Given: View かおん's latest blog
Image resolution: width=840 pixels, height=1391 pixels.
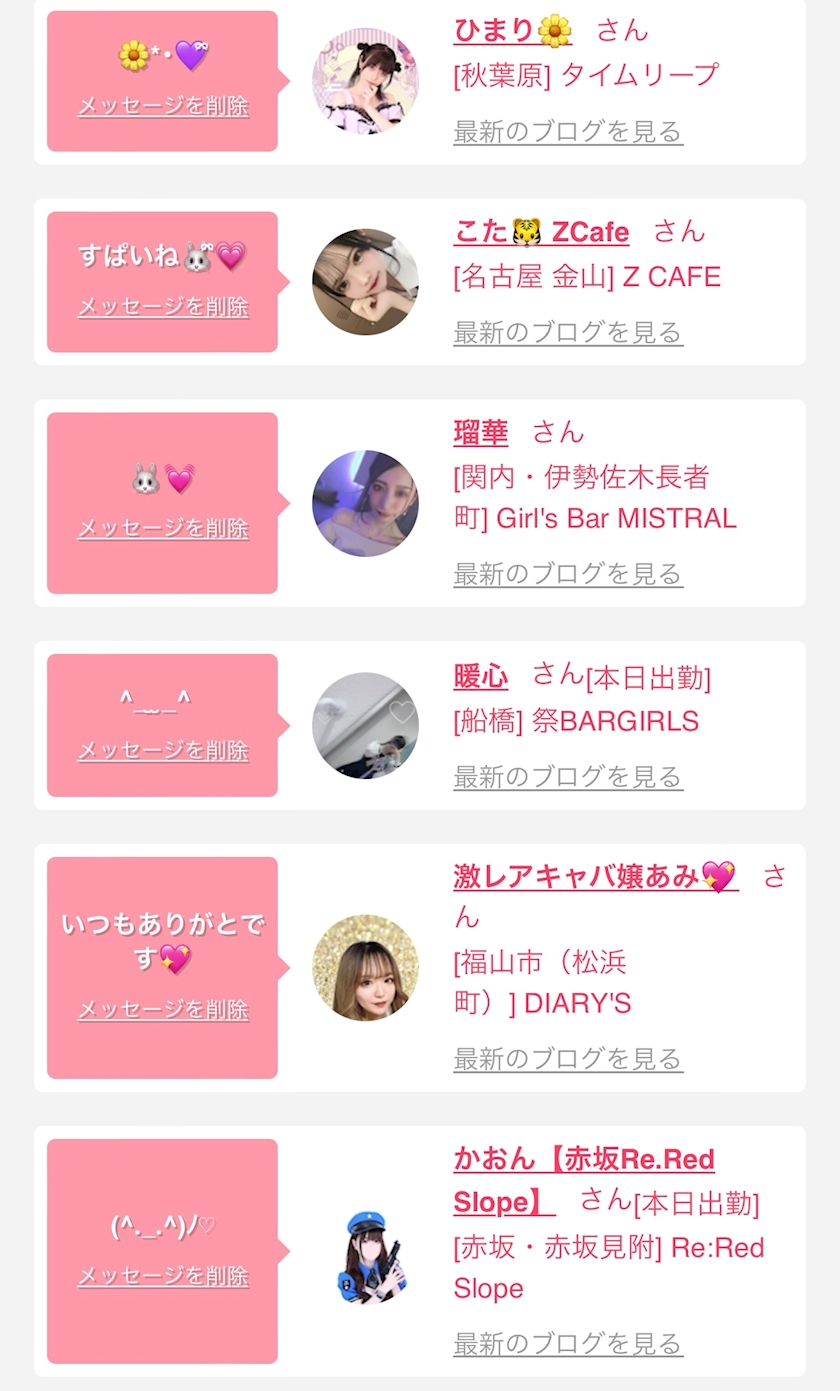Looking at the screenshot, I should click(568, 1342).
